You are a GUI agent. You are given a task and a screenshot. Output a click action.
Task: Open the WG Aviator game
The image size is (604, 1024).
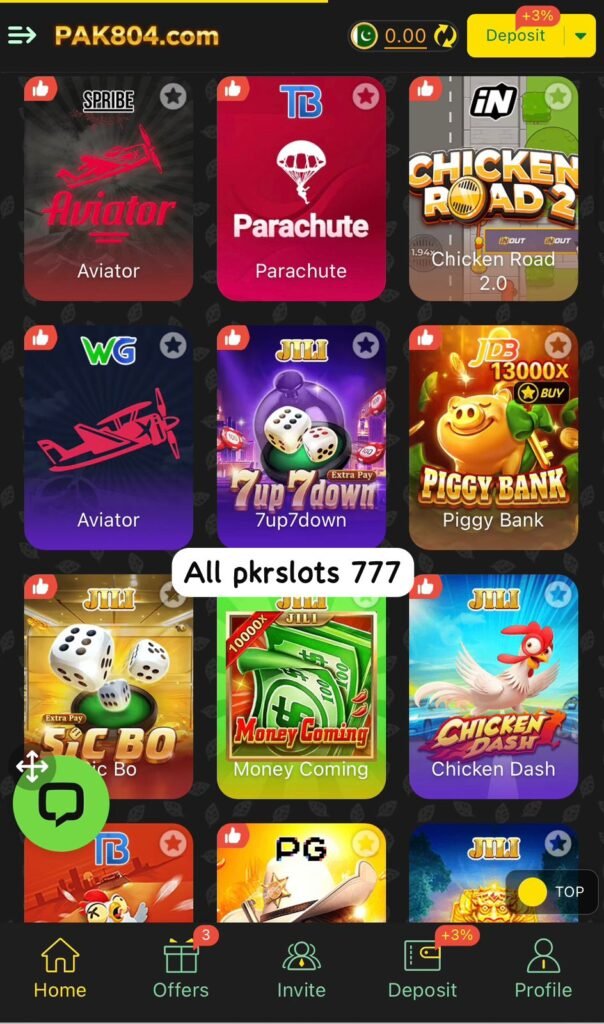pyautogui.click(x=108, y=440)
